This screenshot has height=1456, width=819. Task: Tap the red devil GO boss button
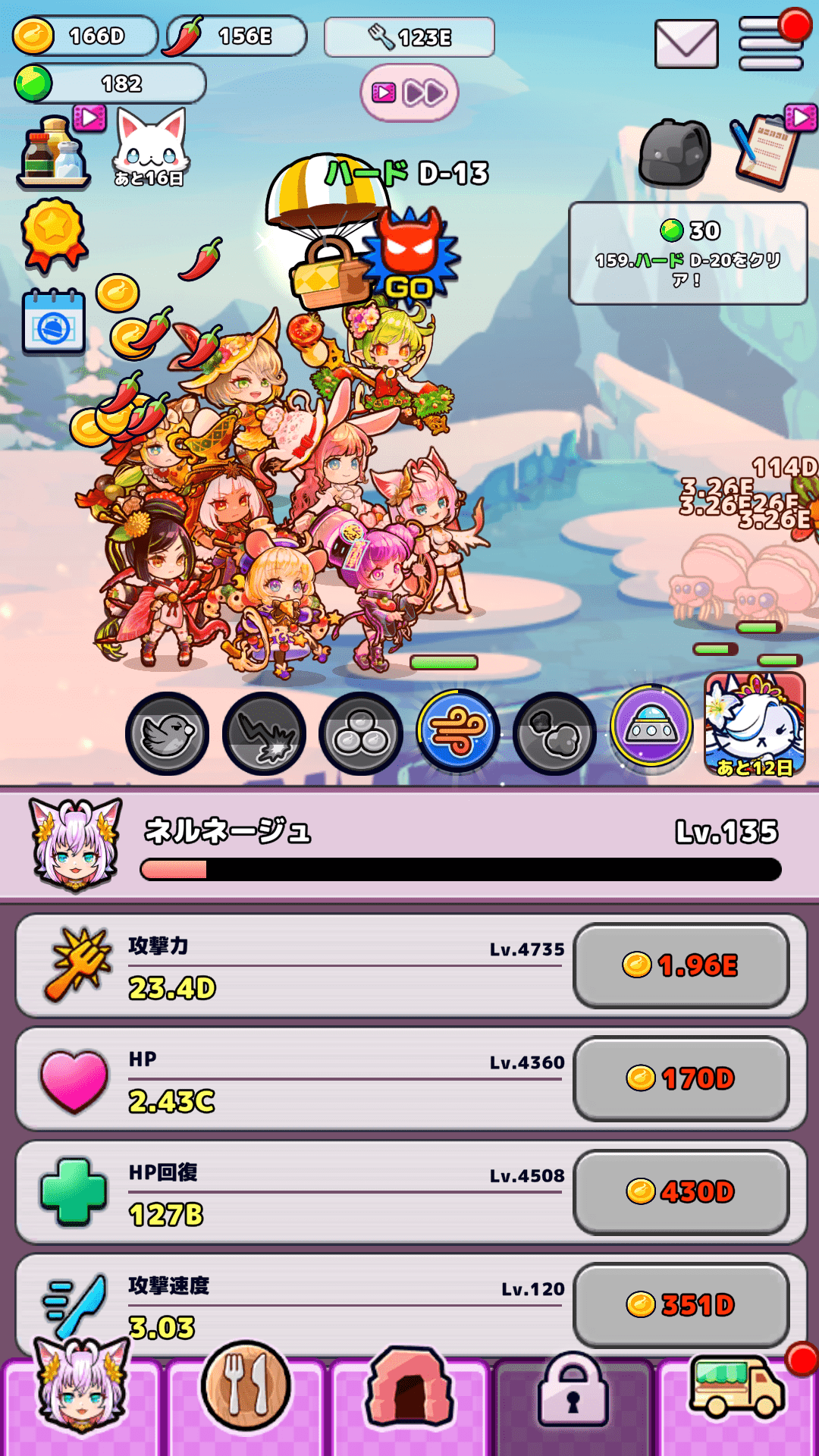[x=410, y=256]
